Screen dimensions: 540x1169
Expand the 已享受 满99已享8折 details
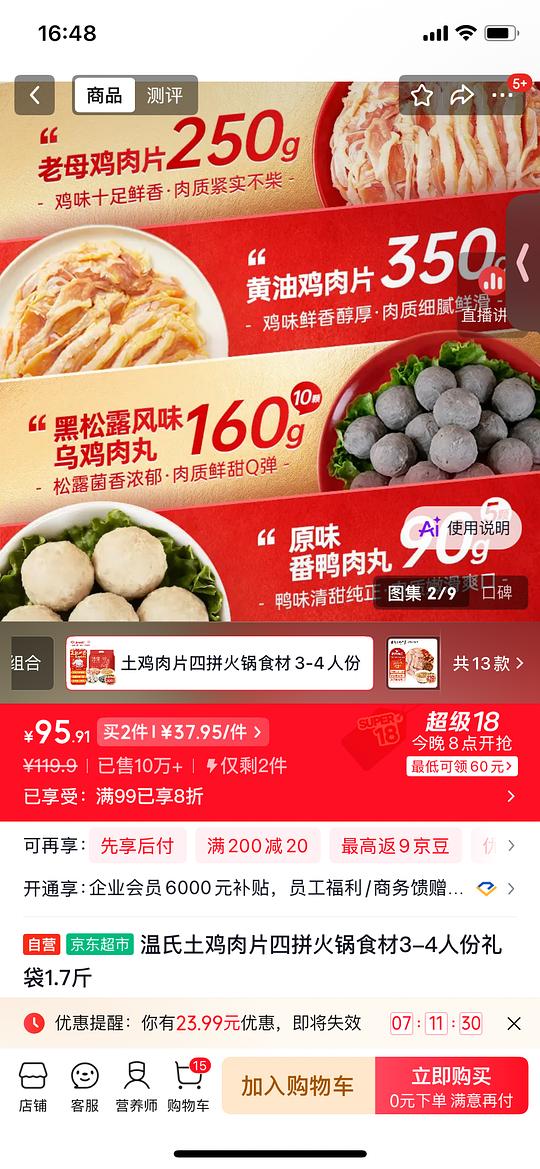pyautogui.click(x=270, y=796)
